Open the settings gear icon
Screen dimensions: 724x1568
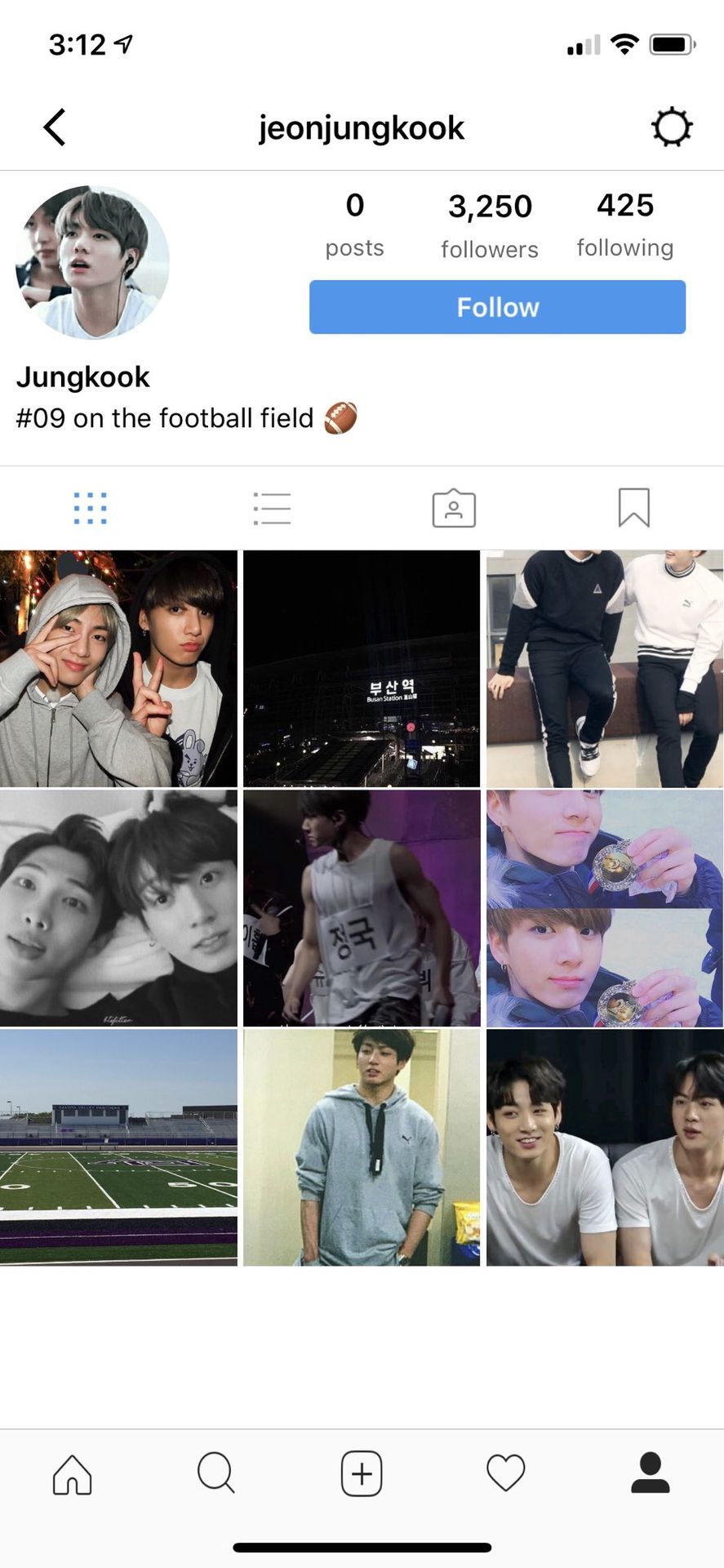[672, 127]
